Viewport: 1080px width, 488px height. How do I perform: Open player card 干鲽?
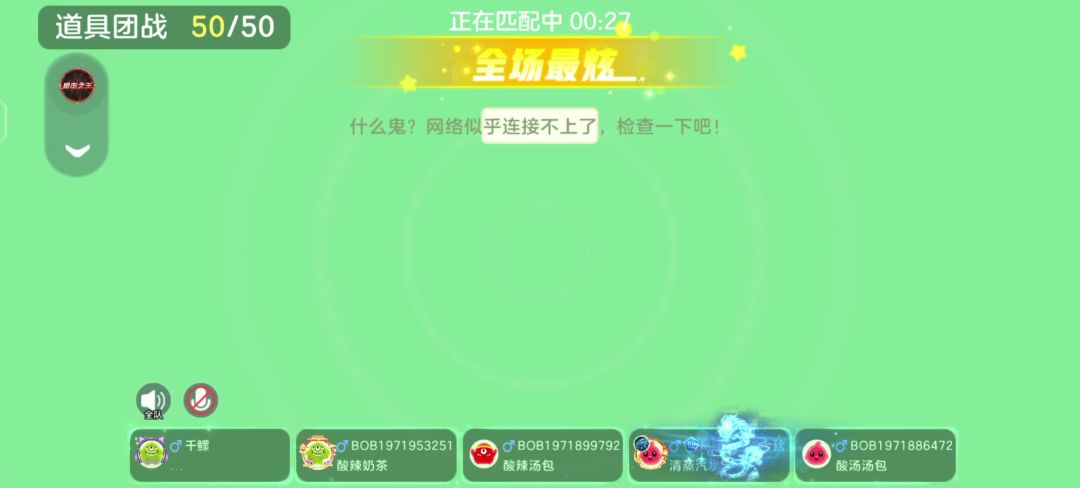coord(210,455)
